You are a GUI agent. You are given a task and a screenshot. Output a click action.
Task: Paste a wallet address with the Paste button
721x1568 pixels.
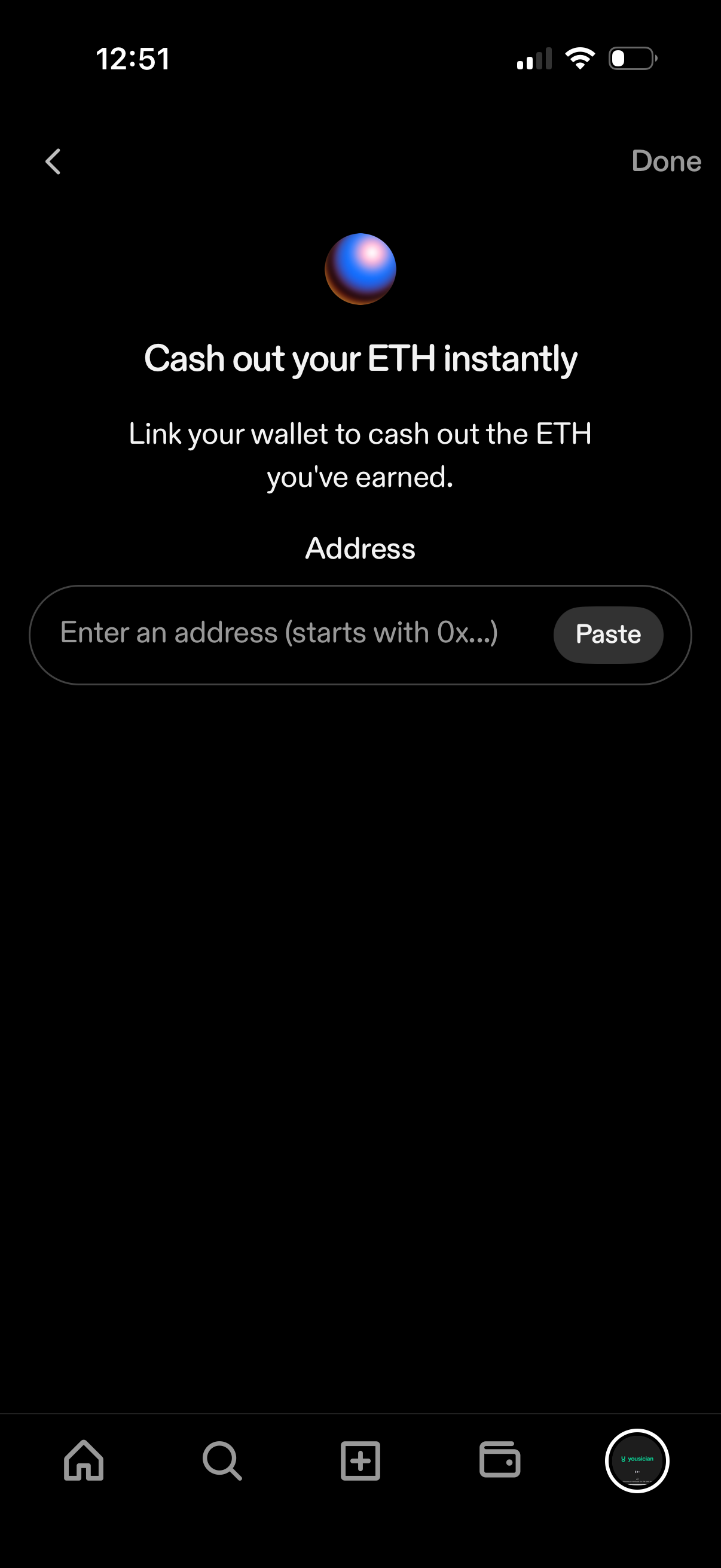click(x=608, y=634)
